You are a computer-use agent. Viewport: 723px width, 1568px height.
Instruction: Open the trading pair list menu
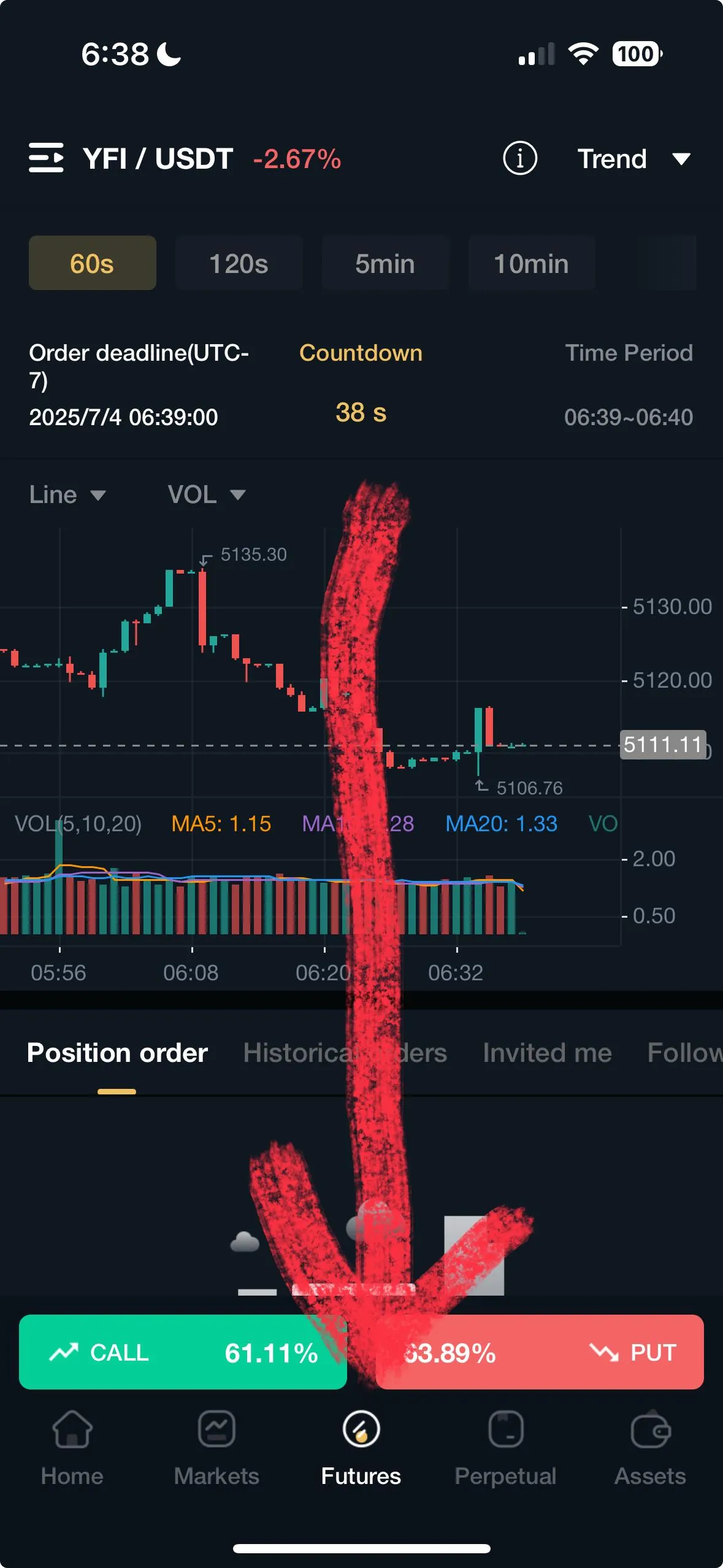click(x=46, y=158)
